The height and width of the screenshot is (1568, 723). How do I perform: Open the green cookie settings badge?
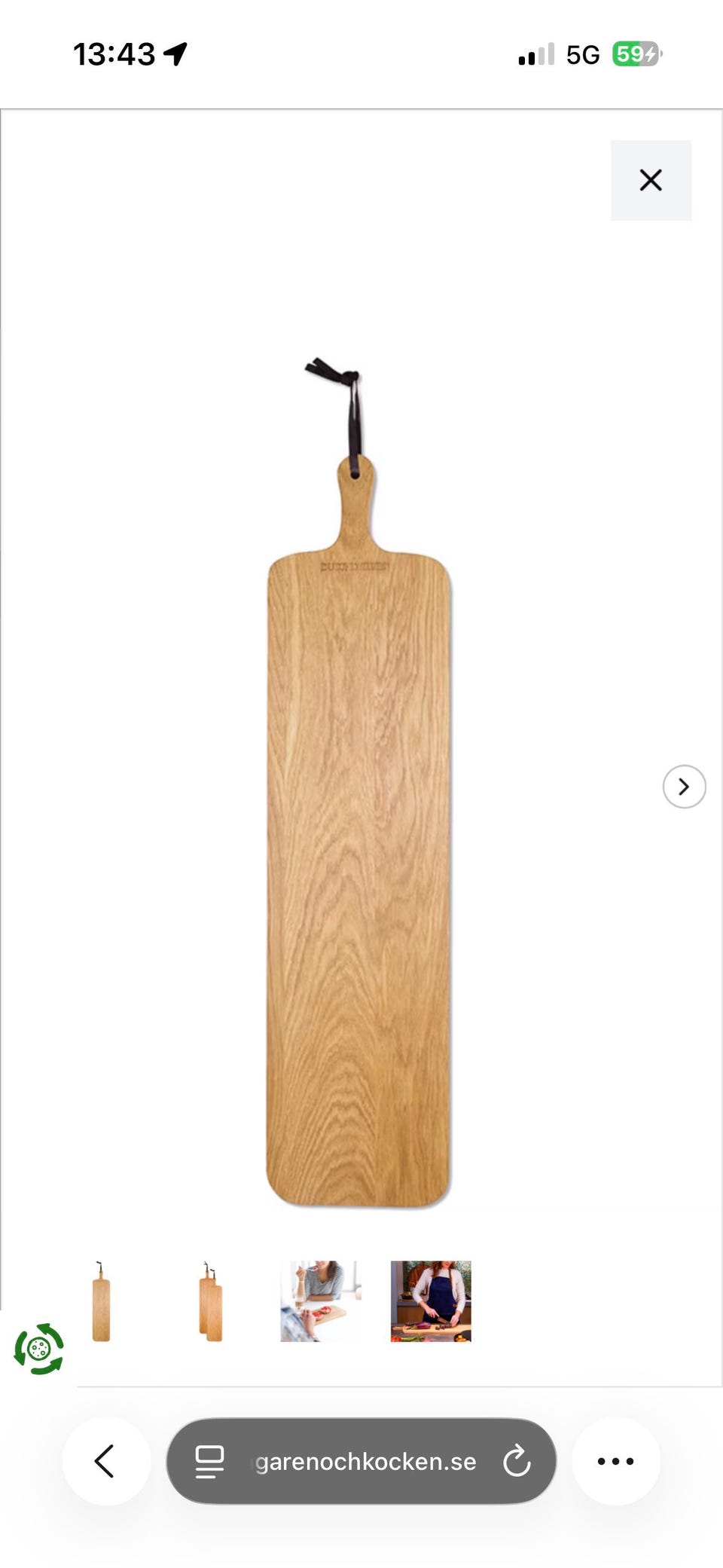(38, 1349)
